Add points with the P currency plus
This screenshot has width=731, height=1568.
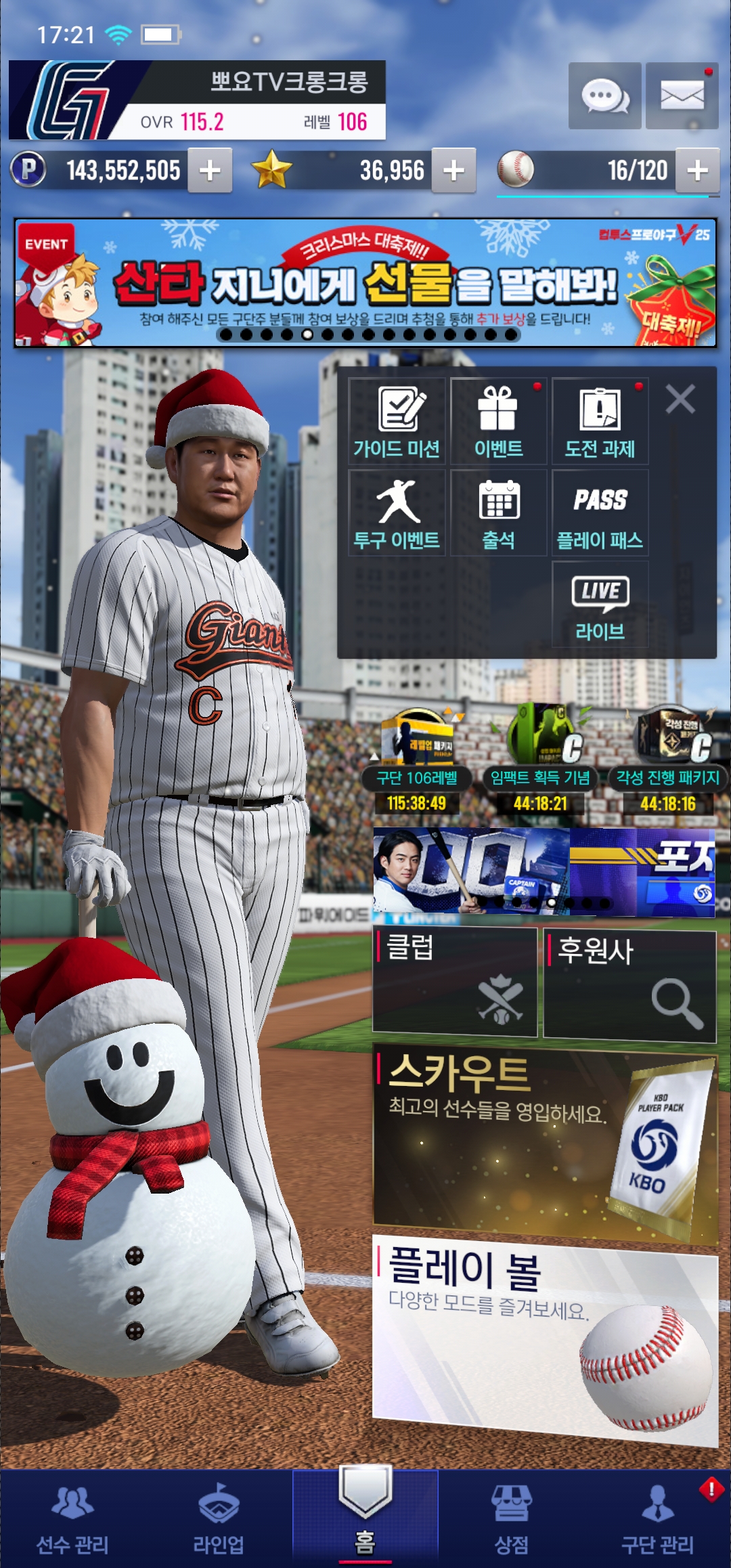[x=210, y=171]
